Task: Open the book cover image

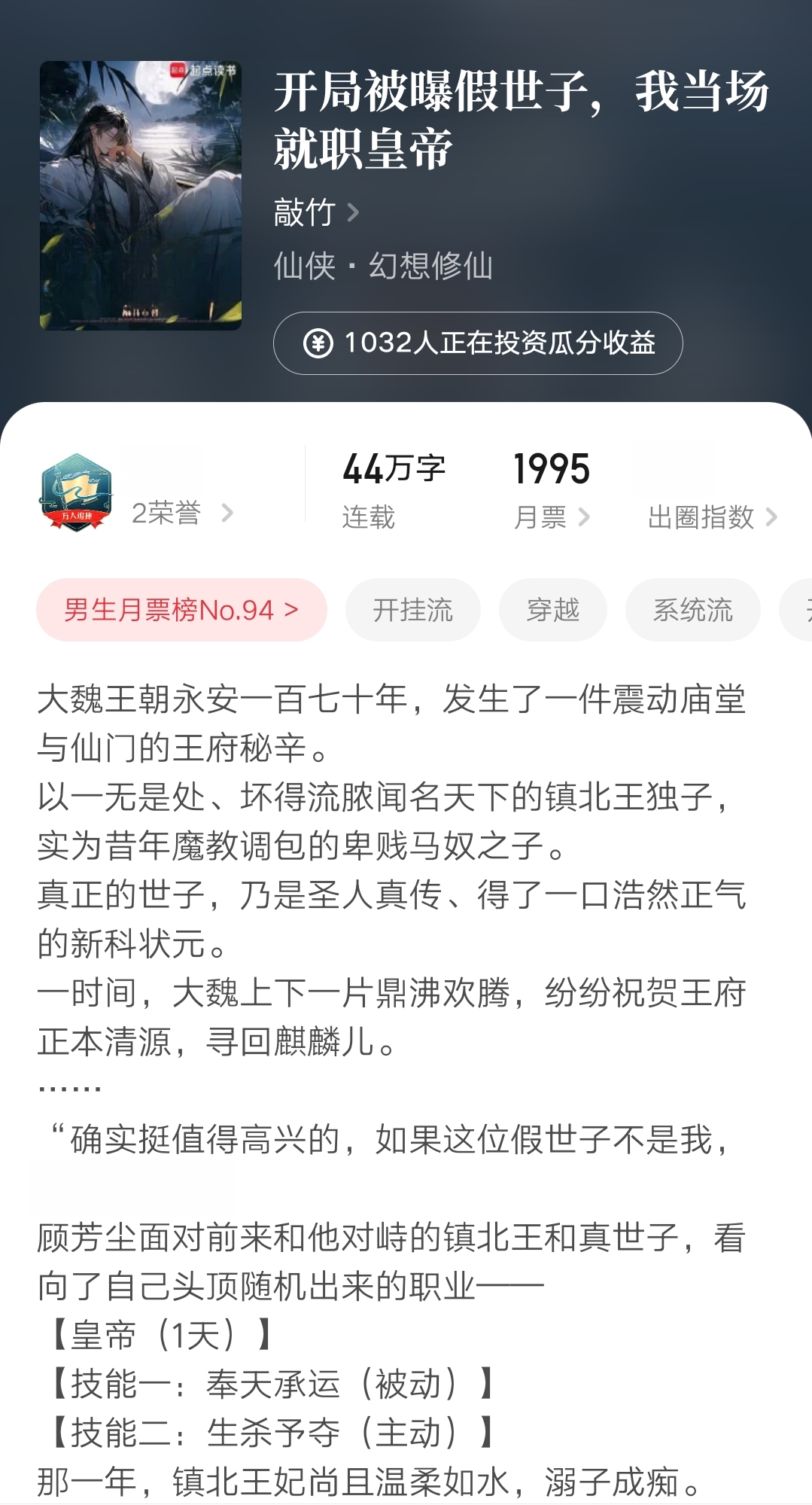Action: point(141,196)
